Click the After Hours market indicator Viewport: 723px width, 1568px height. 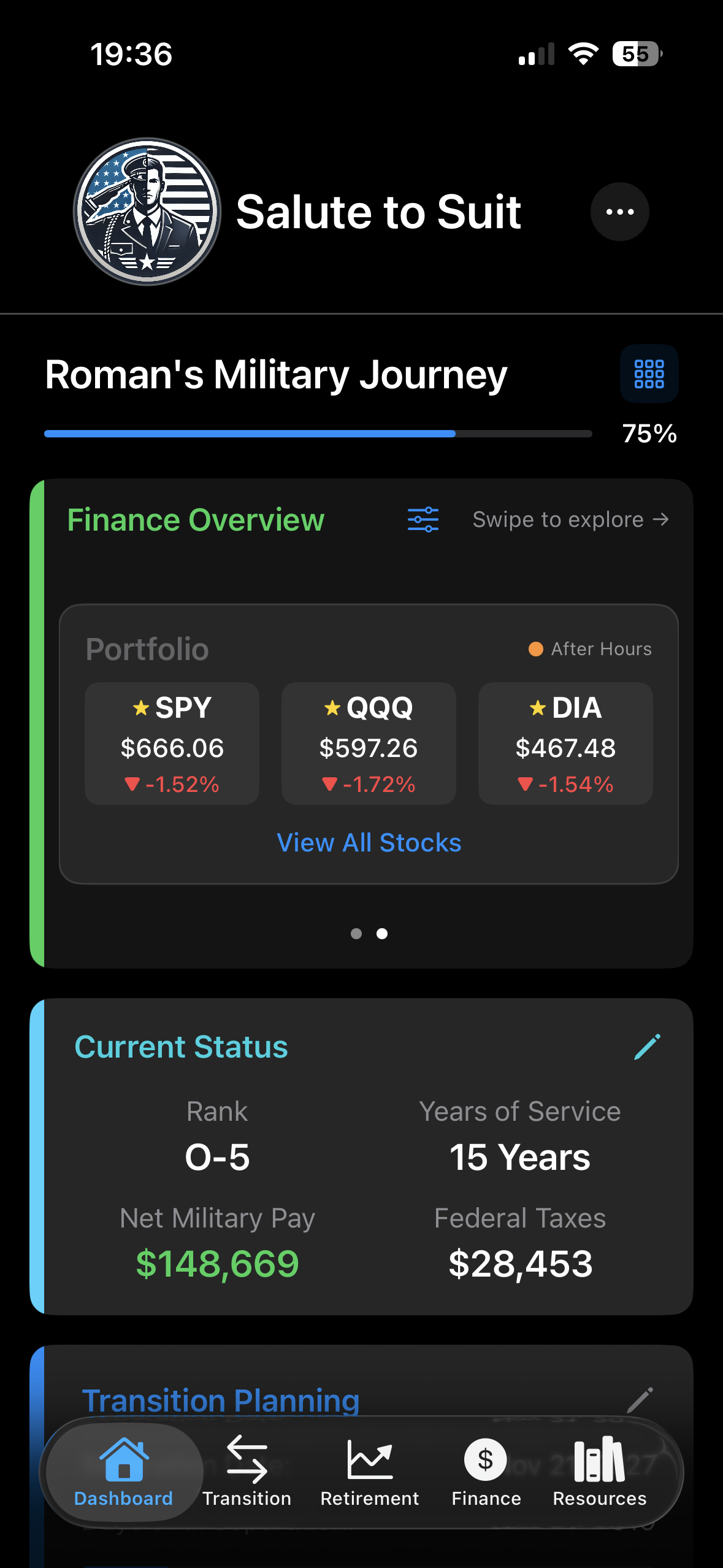[589, 648]
